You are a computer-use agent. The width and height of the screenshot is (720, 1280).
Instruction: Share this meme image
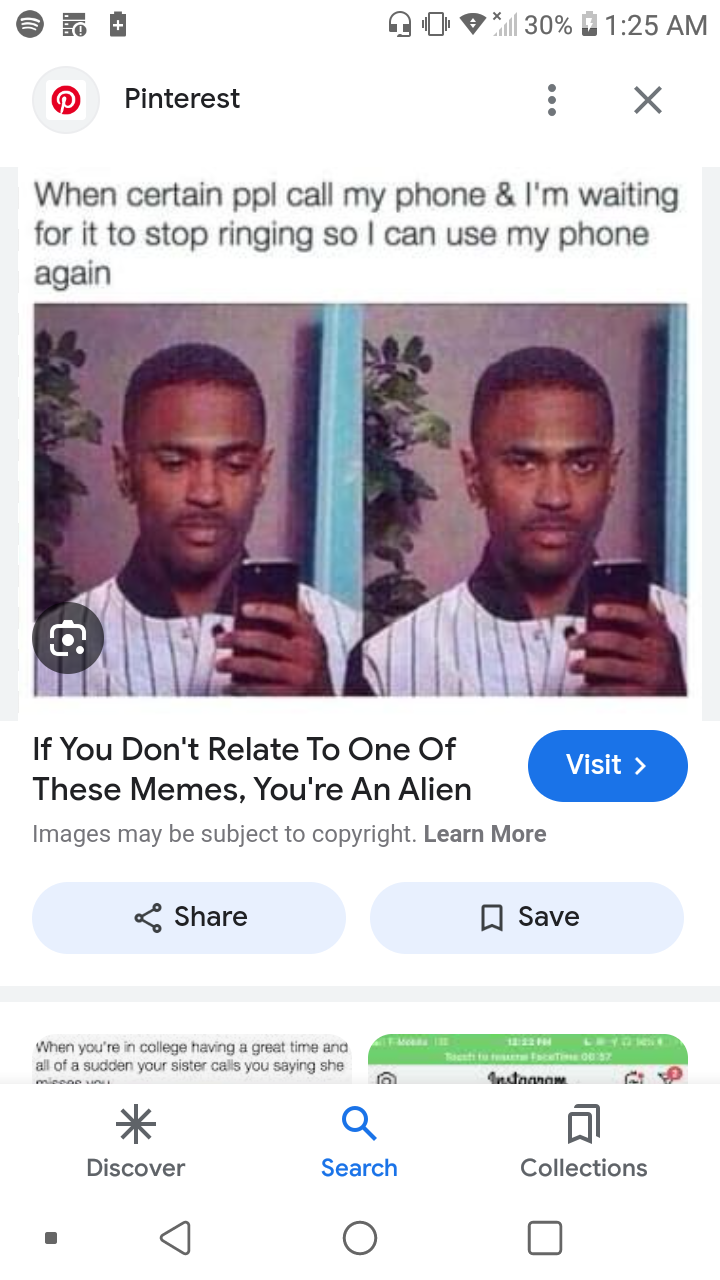click(x=189, y=917)
